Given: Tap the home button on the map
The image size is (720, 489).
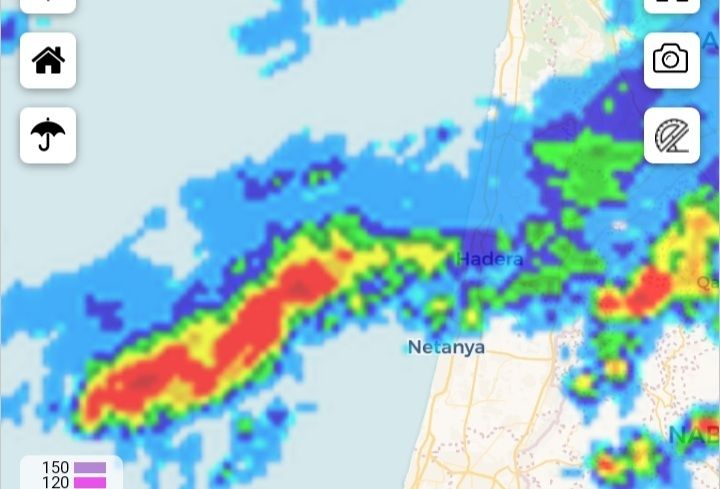Looking at the screenshot, I should [48, 61].
